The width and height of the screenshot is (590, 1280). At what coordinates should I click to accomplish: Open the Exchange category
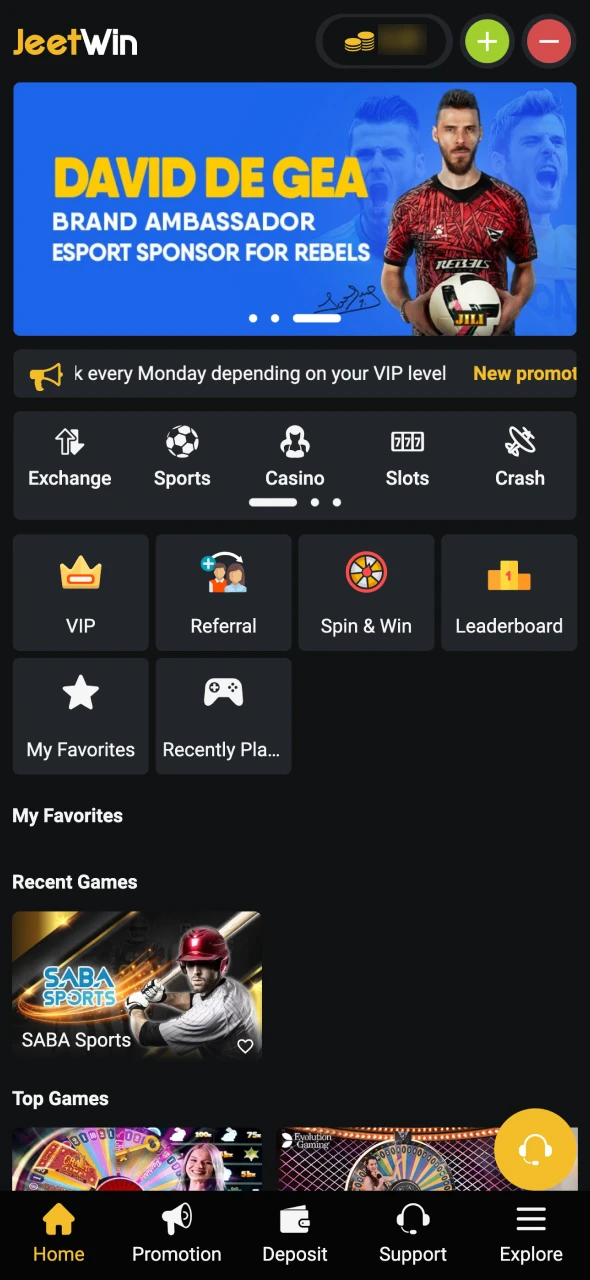tap(70, 457)
